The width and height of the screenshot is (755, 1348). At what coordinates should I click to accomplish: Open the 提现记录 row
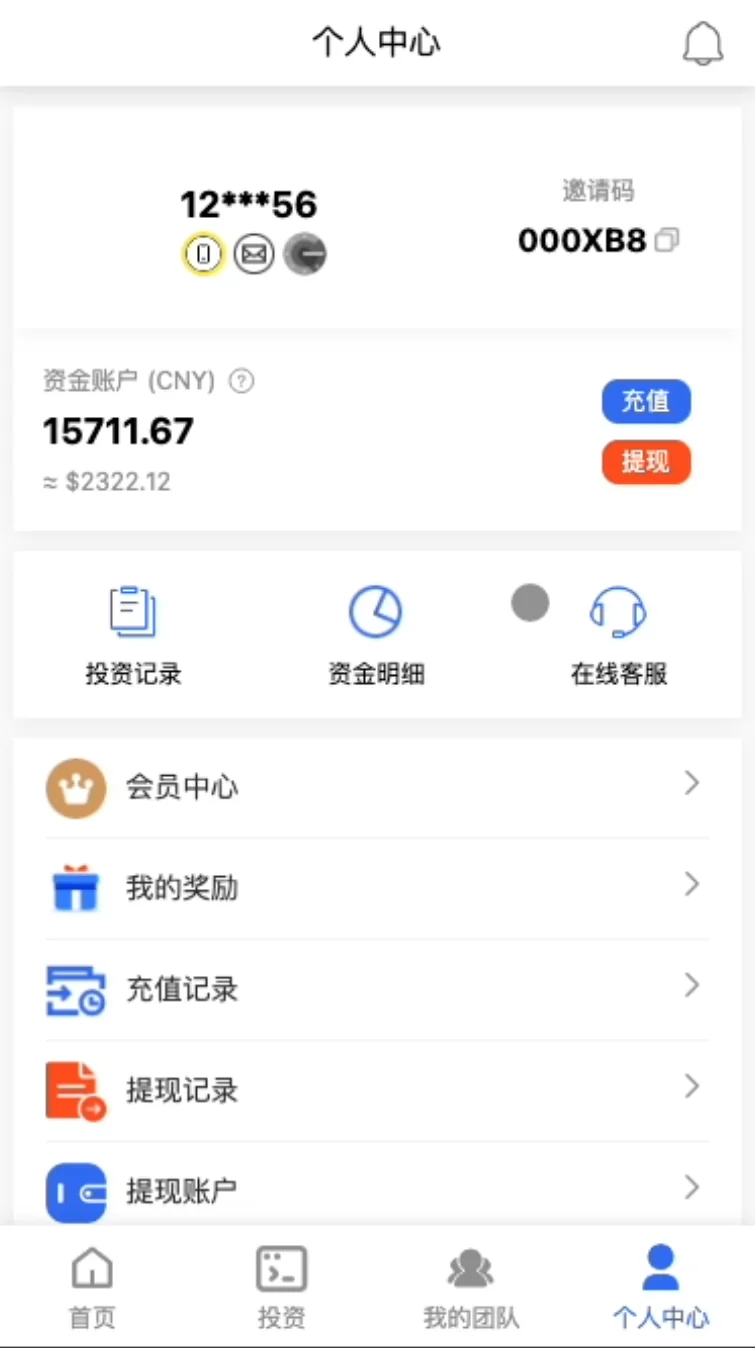376,1090
